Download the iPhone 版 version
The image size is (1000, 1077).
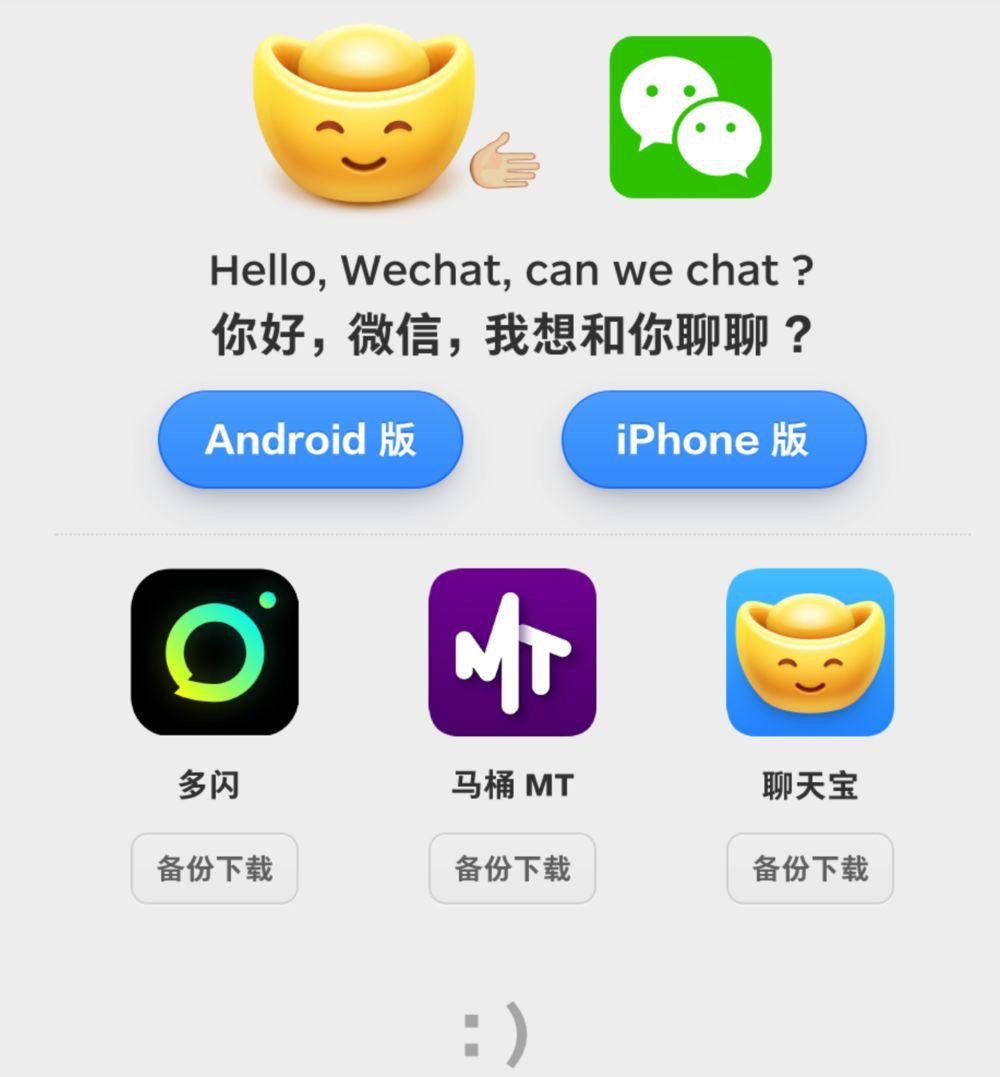point(712,439)
